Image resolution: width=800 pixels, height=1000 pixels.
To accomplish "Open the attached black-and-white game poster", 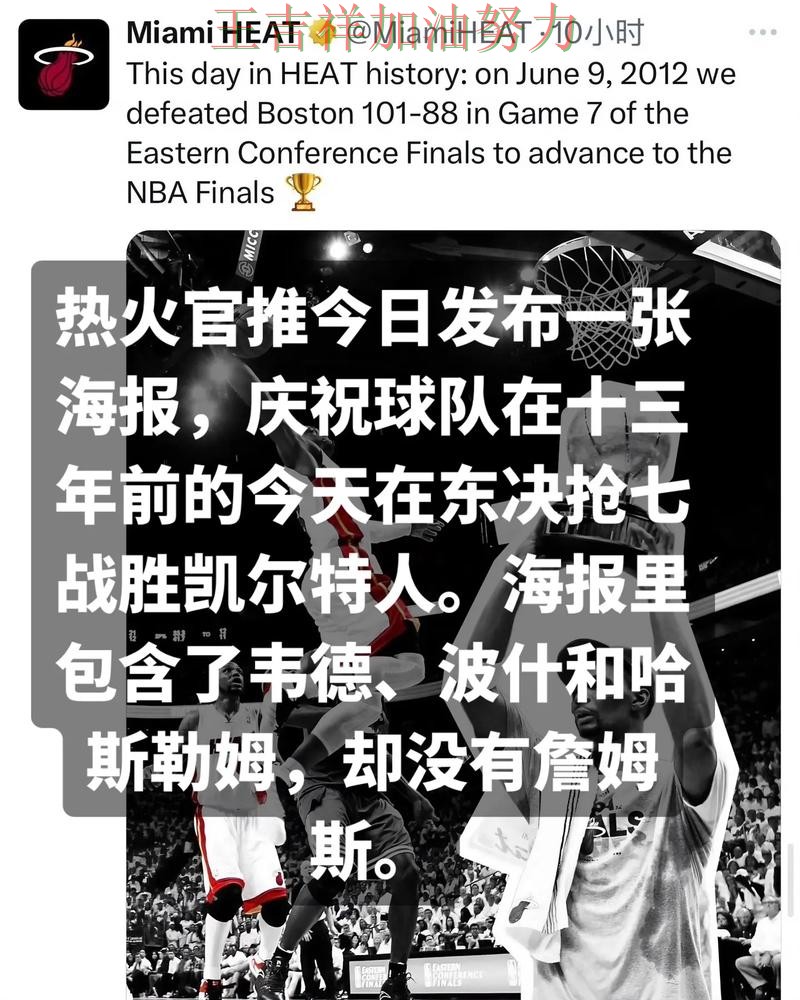I will point(450,600).
